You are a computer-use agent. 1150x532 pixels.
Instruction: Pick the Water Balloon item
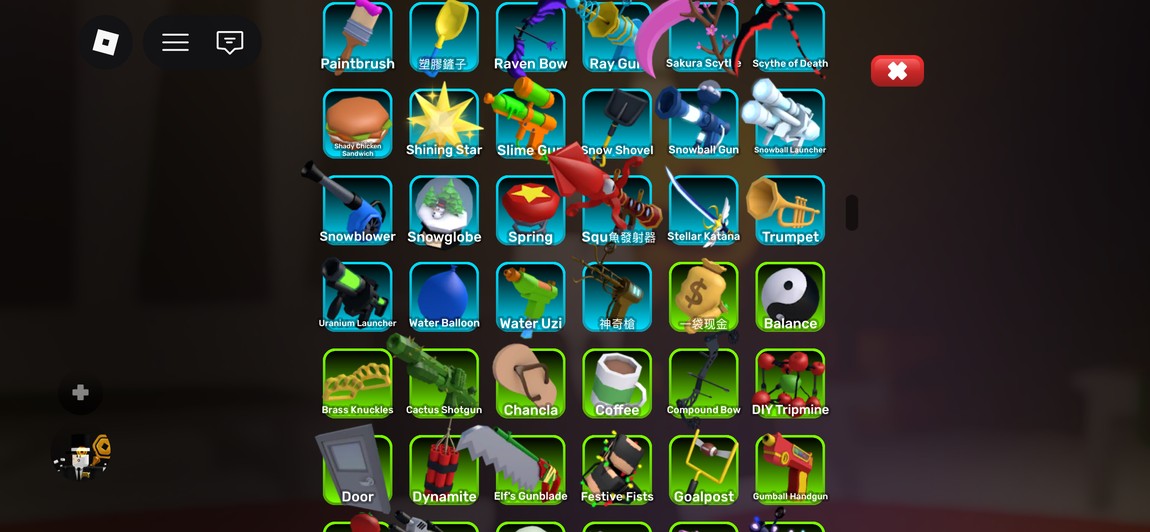444,297
